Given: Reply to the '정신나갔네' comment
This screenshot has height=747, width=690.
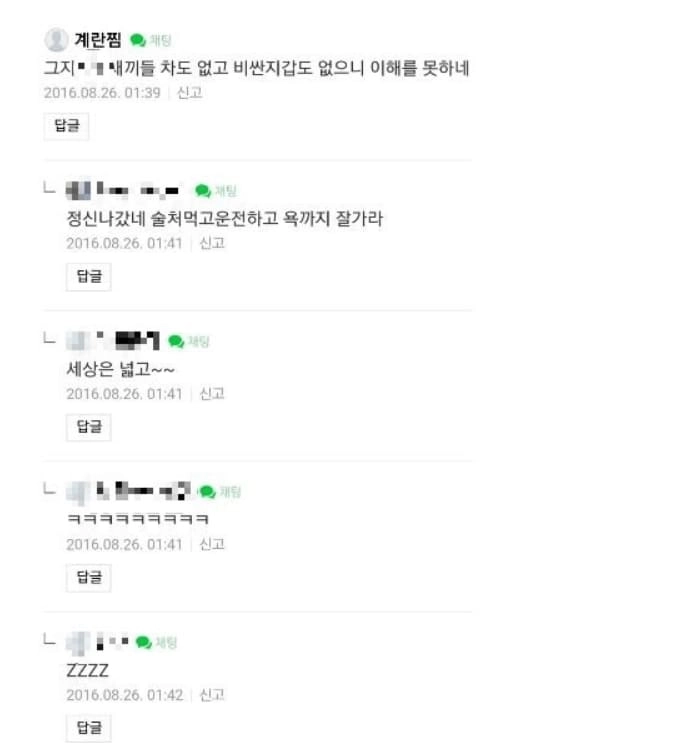Looking at the screenshot, I should point(88,277).
